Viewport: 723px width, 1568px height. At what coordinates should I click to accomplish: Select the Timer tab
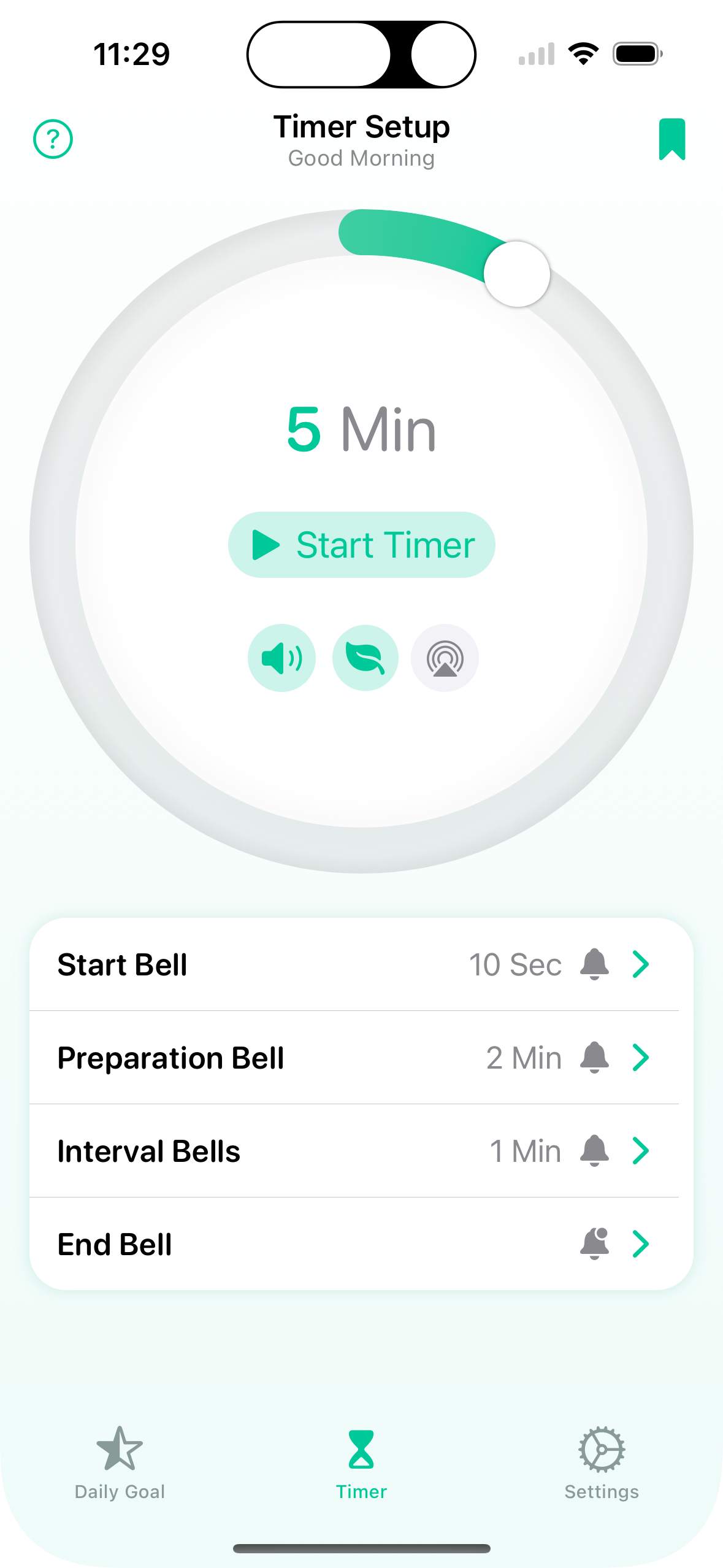click(361, 1462)
